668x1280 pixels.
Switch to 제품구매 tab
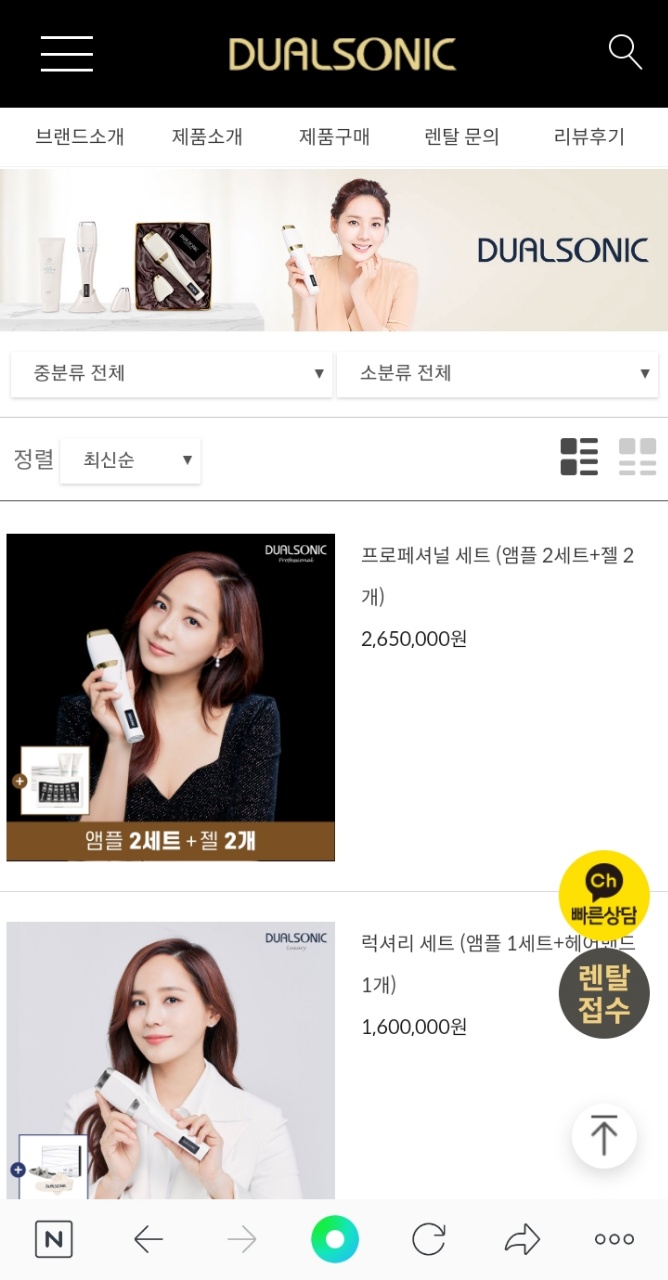(334, 137)
